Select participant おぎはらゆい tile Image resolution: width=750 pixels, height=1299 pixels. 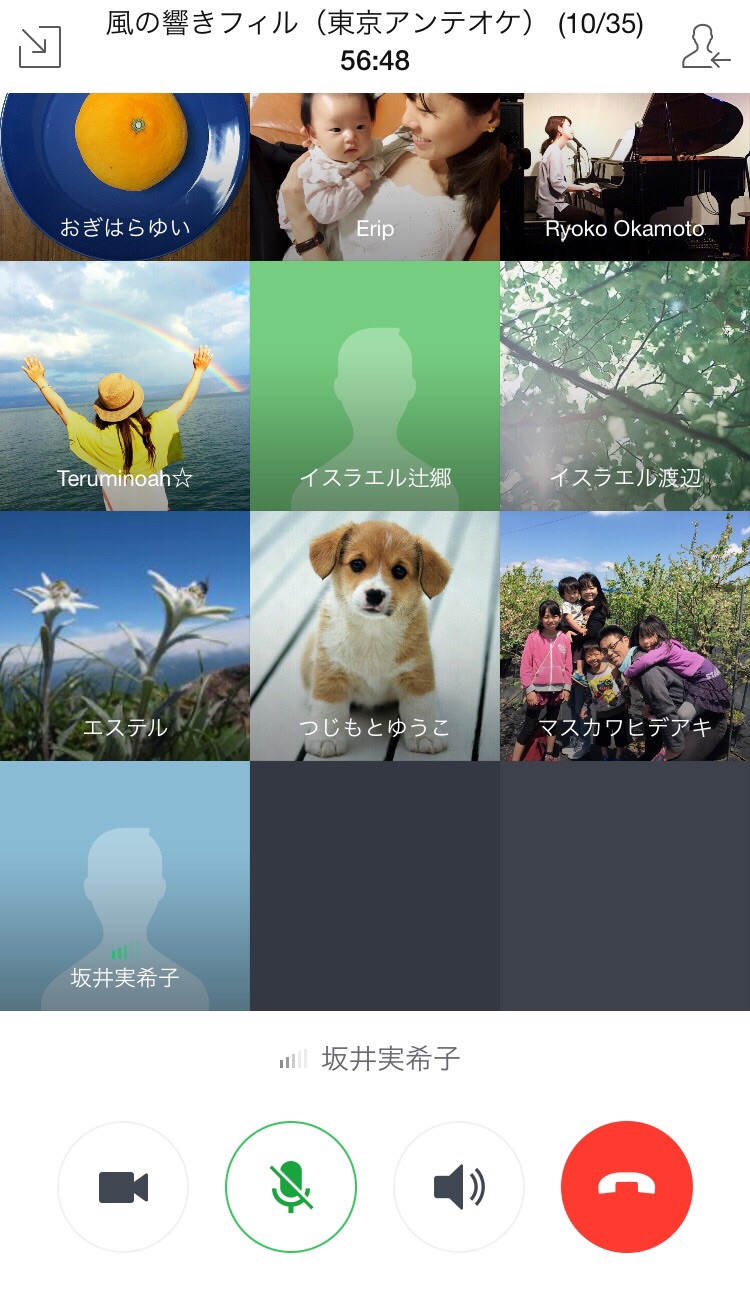point(125,176)
